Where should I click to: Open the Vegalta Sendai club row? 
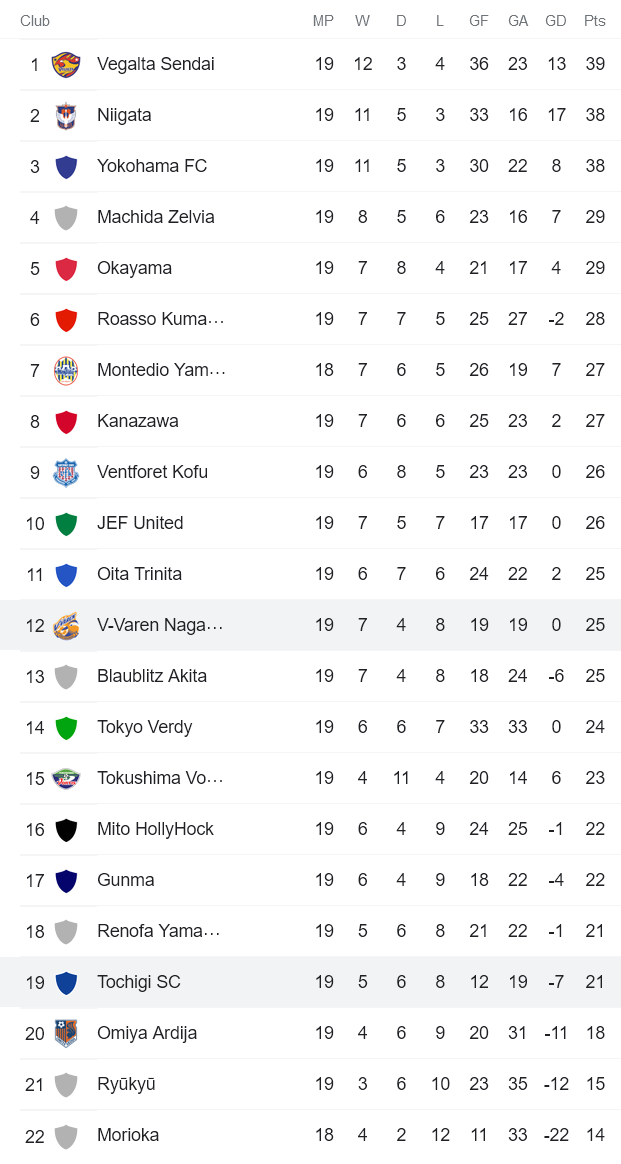(x=155, y=64)
